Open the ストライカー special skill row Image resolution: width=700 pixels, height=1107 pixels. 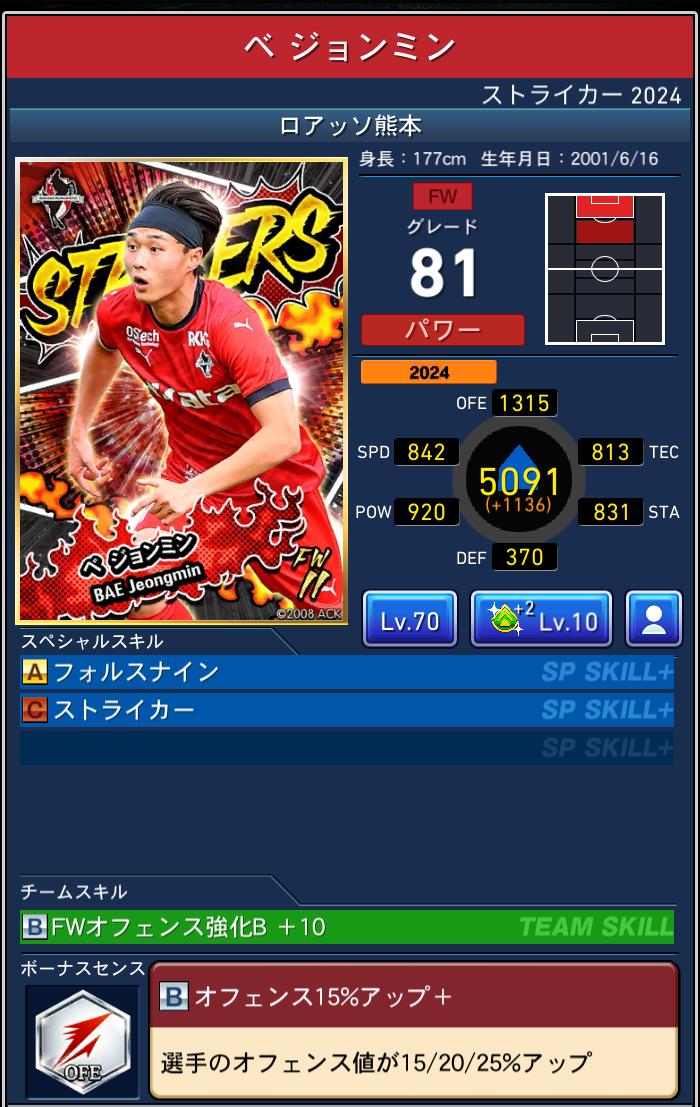(x=346, y=710)
